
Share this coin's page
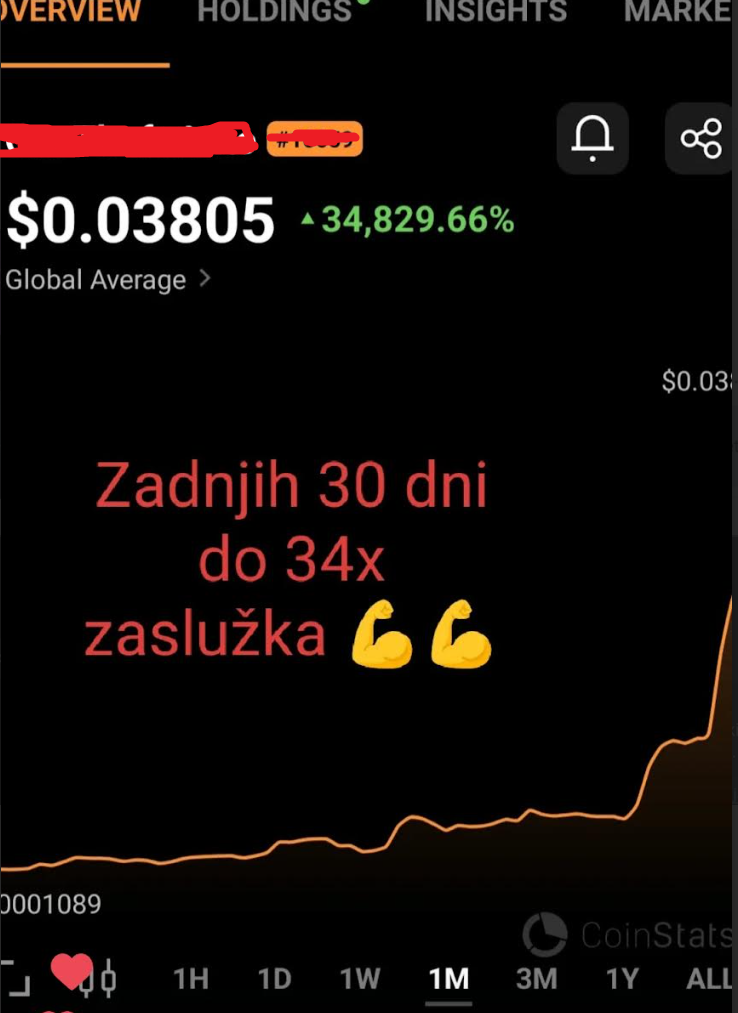tap(701, 138)
